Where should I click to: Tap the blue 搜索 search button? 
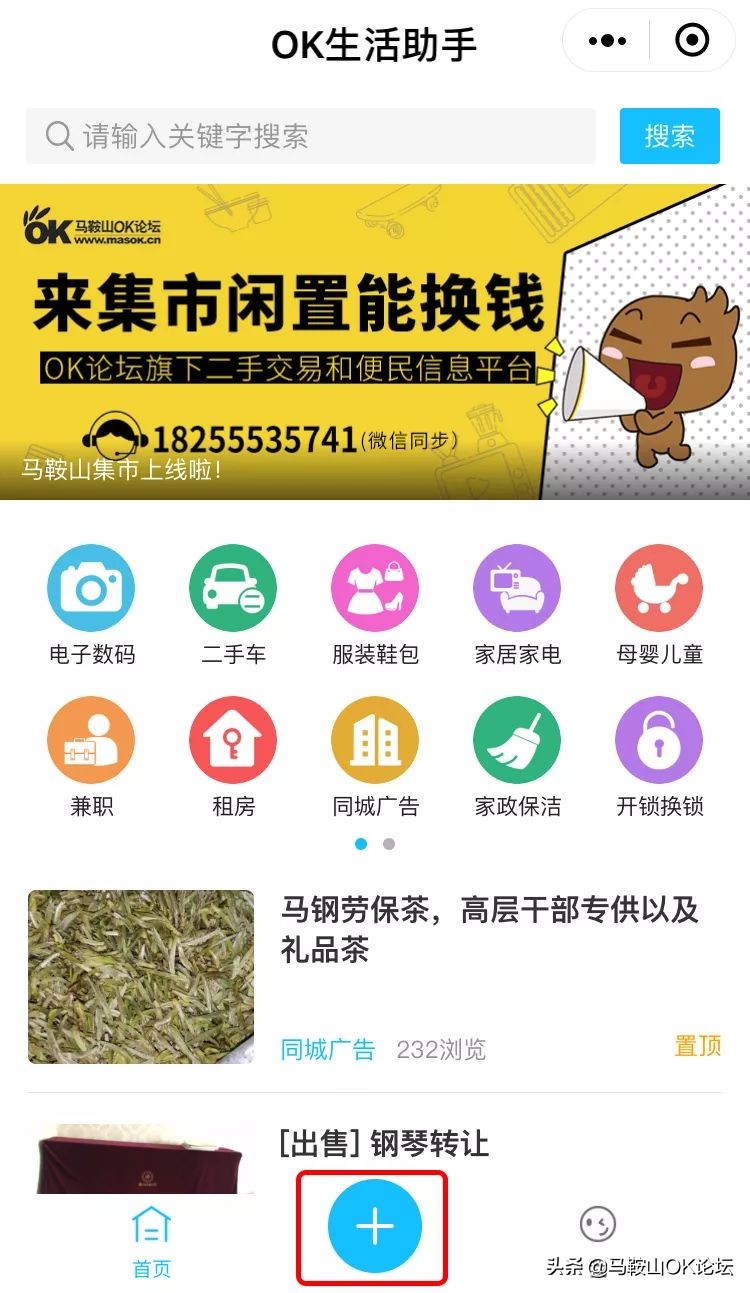pyautogui.click(x=669, y=136)
